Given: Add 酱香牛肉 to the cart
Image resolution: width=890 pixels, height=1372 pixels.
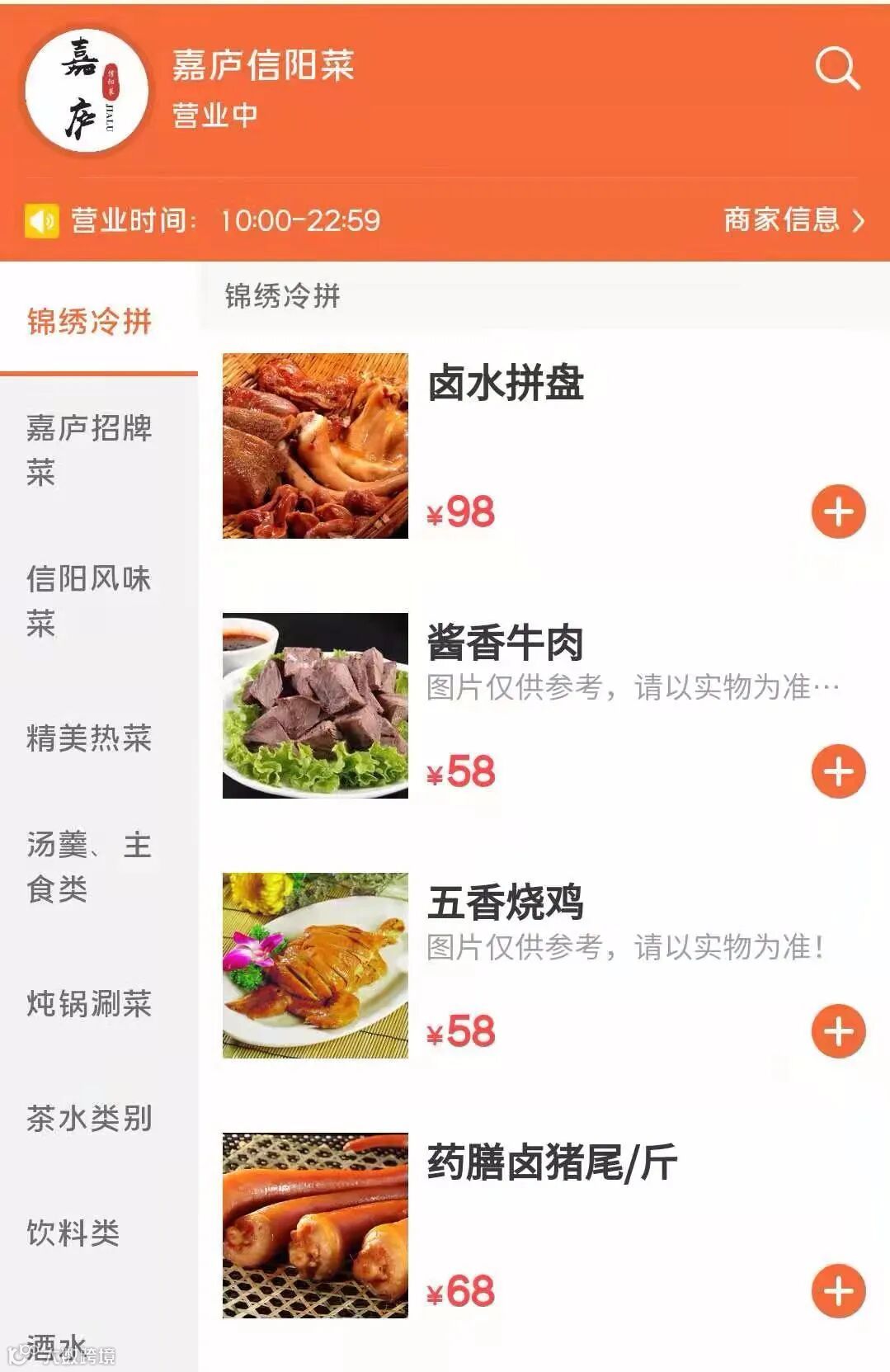Looking at the screenshot, I should (838, 772).
